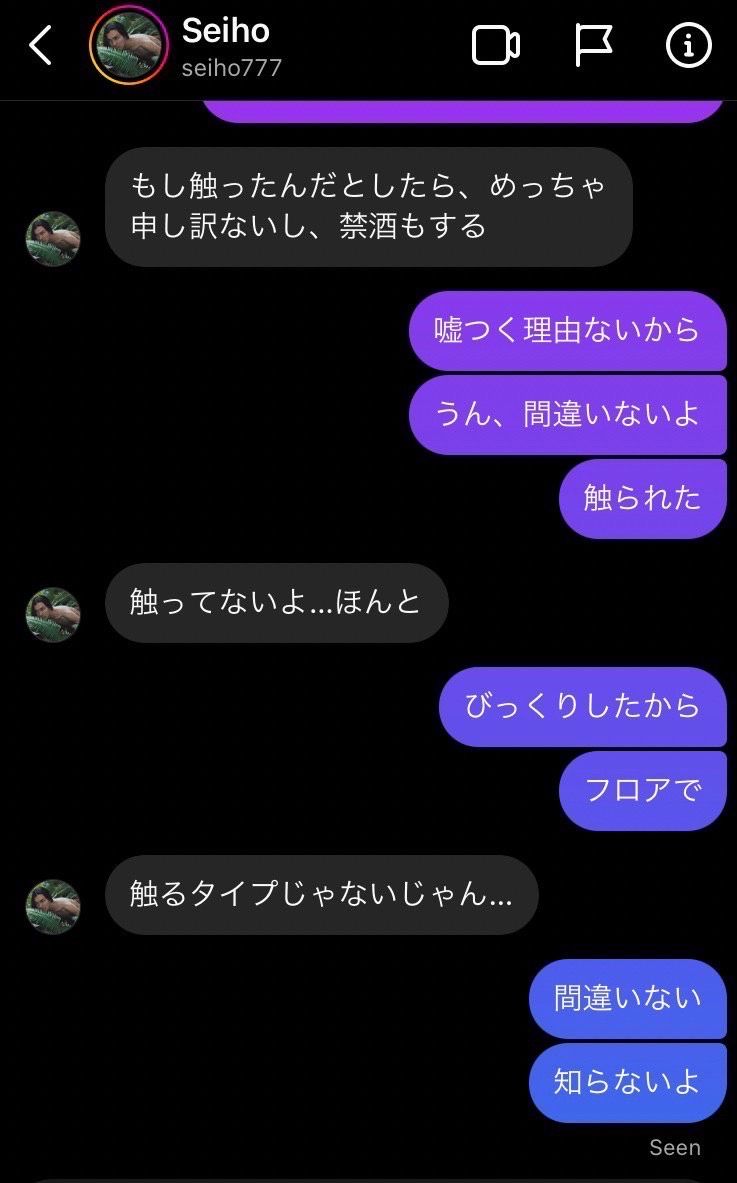
Task: Tap avatar beside 触ってないよ…ほんと message
Action: (52, 614)
